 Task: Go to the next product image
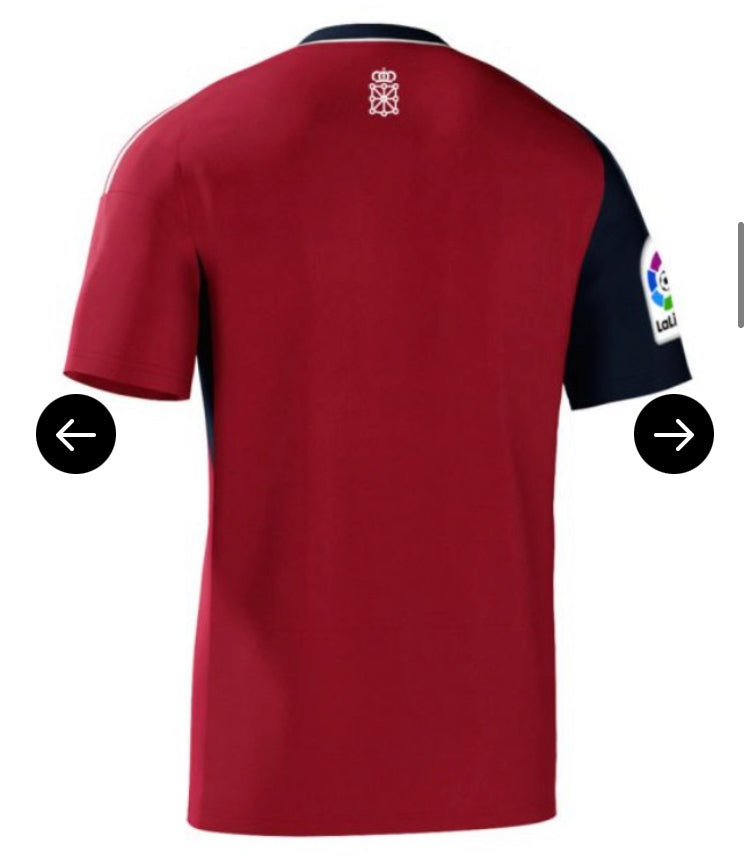click(673, 434)
